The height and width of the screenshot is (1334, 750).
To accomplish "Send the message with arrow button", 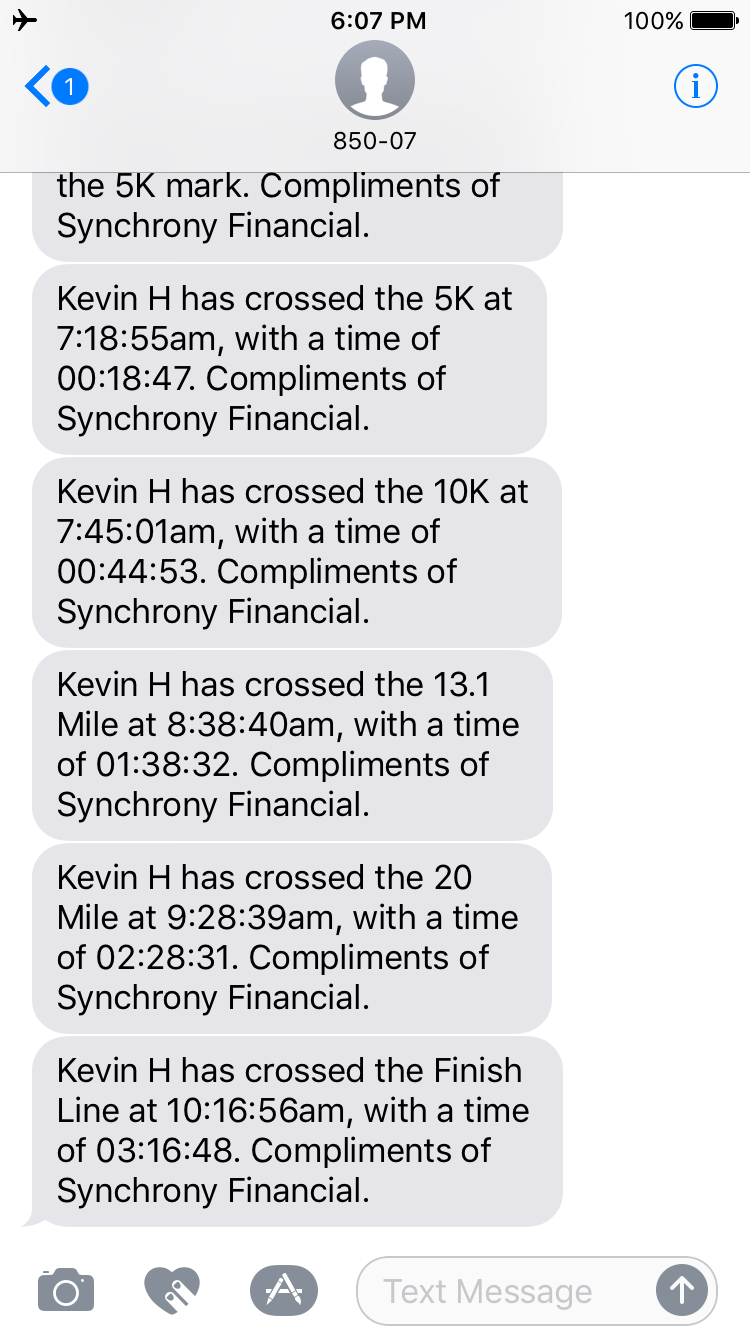I will click(x=682, y=1291).
